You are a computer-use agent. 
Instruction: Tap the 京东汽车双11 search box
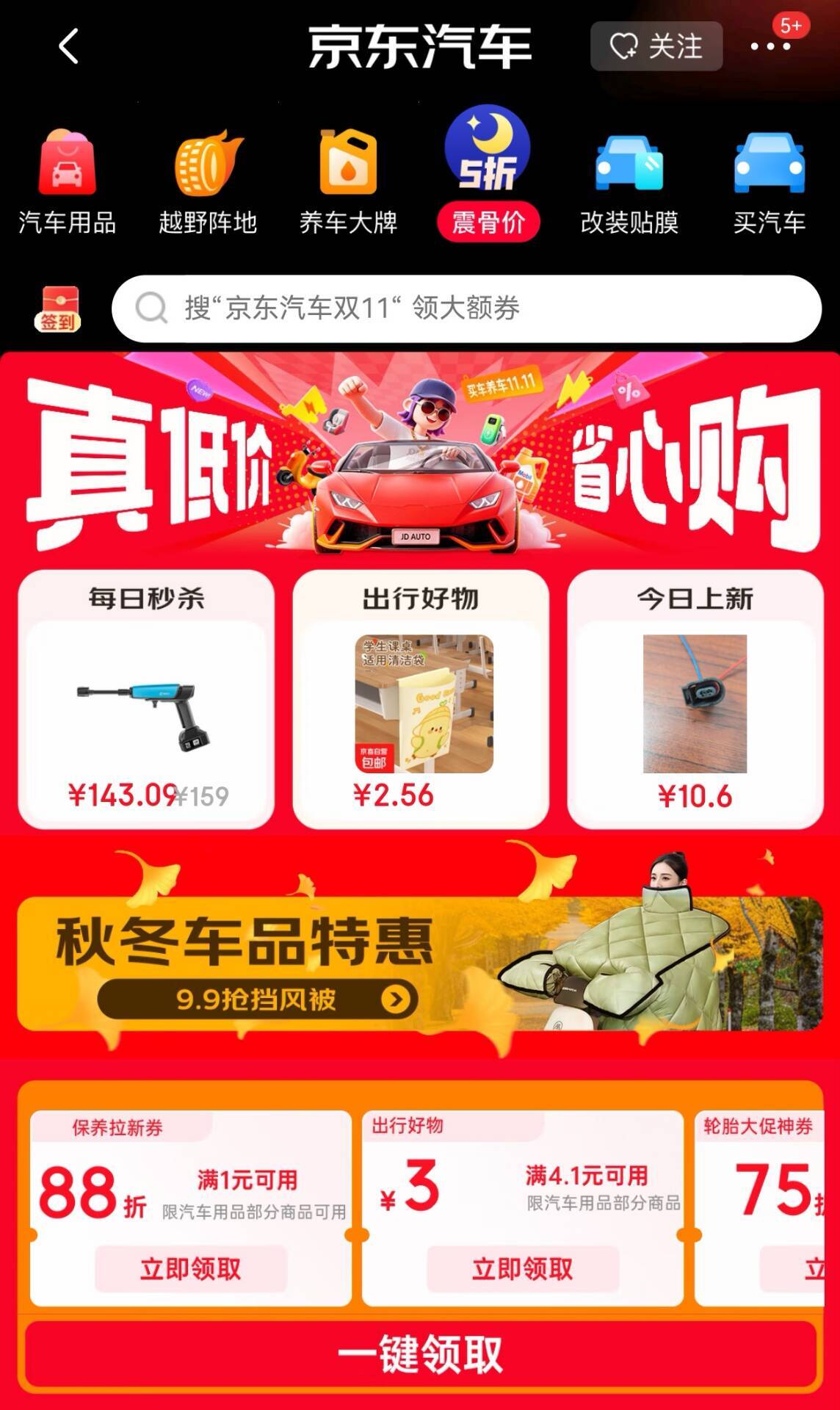point(466,308)
